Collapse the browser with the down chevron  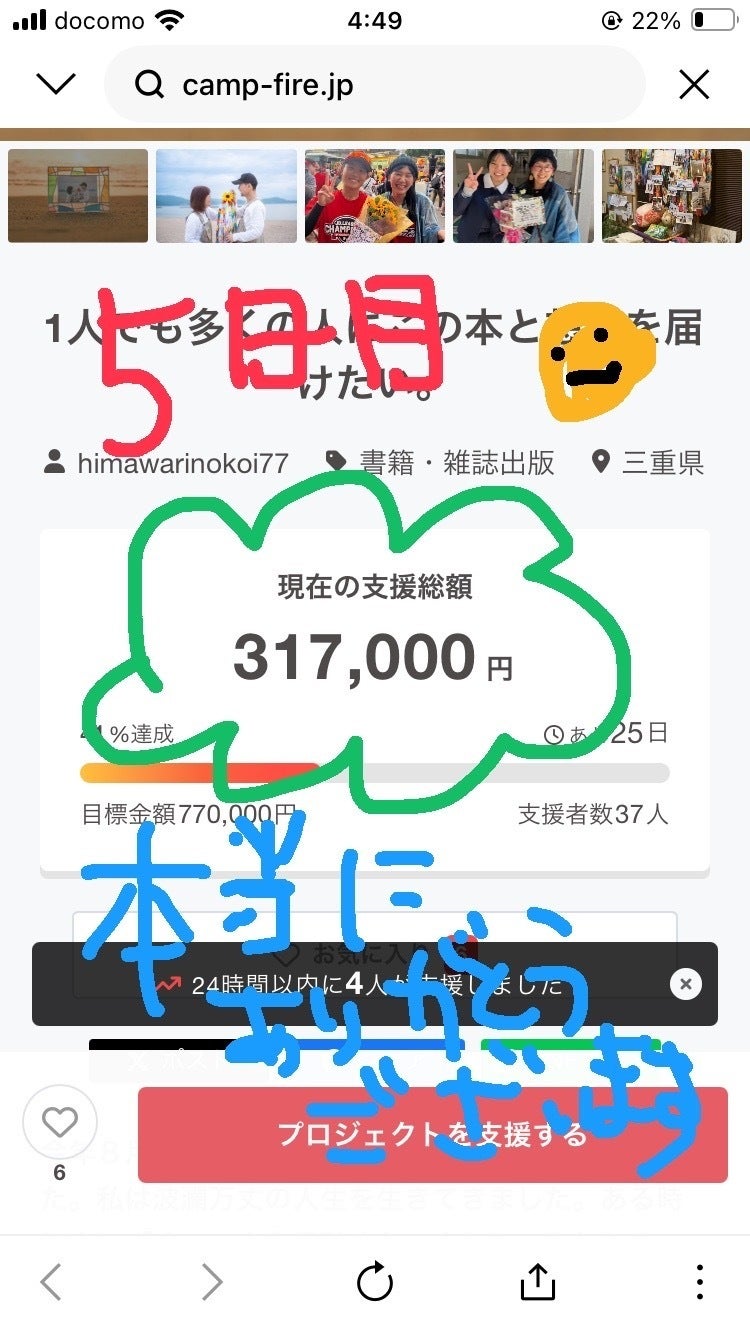(55, 85)
